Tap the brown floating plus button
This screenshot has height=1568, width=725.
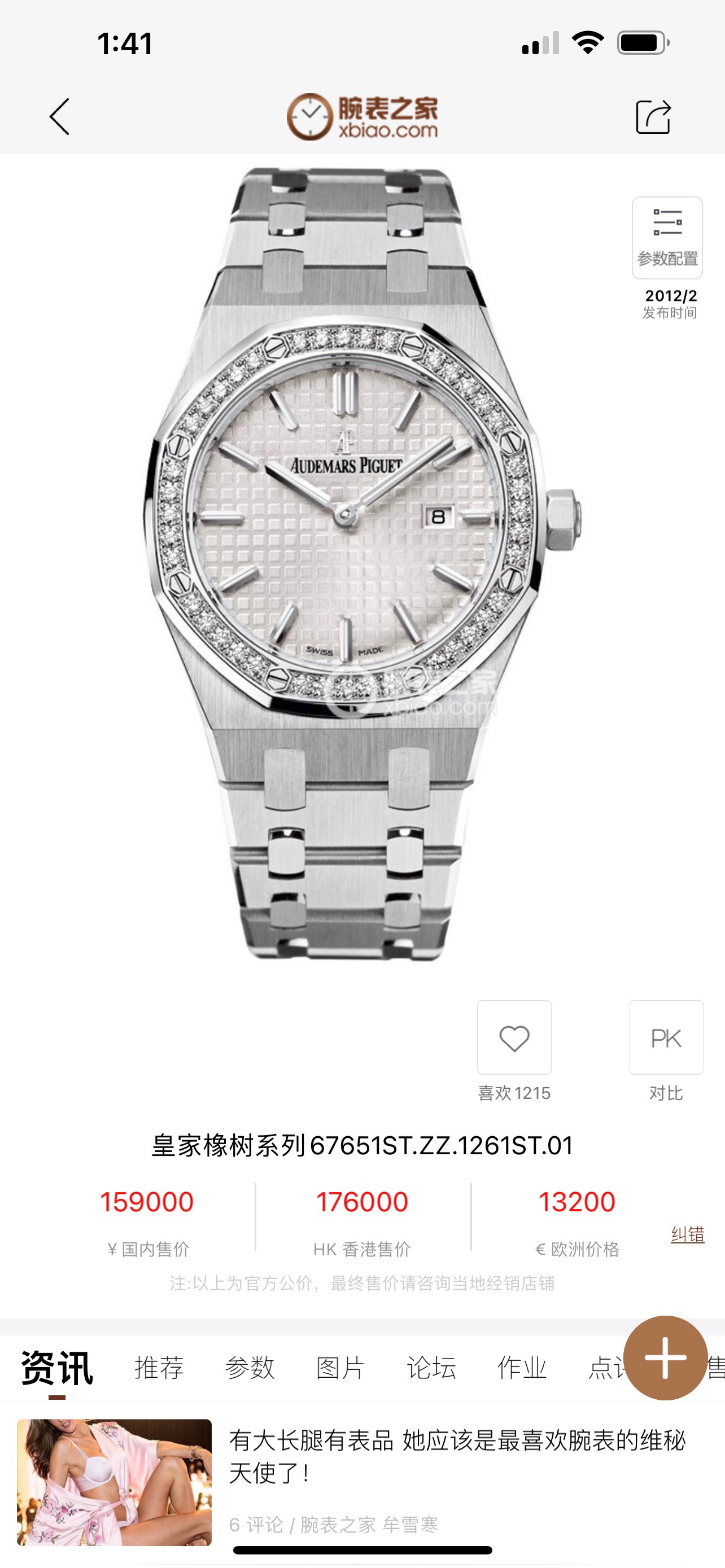665,1357
